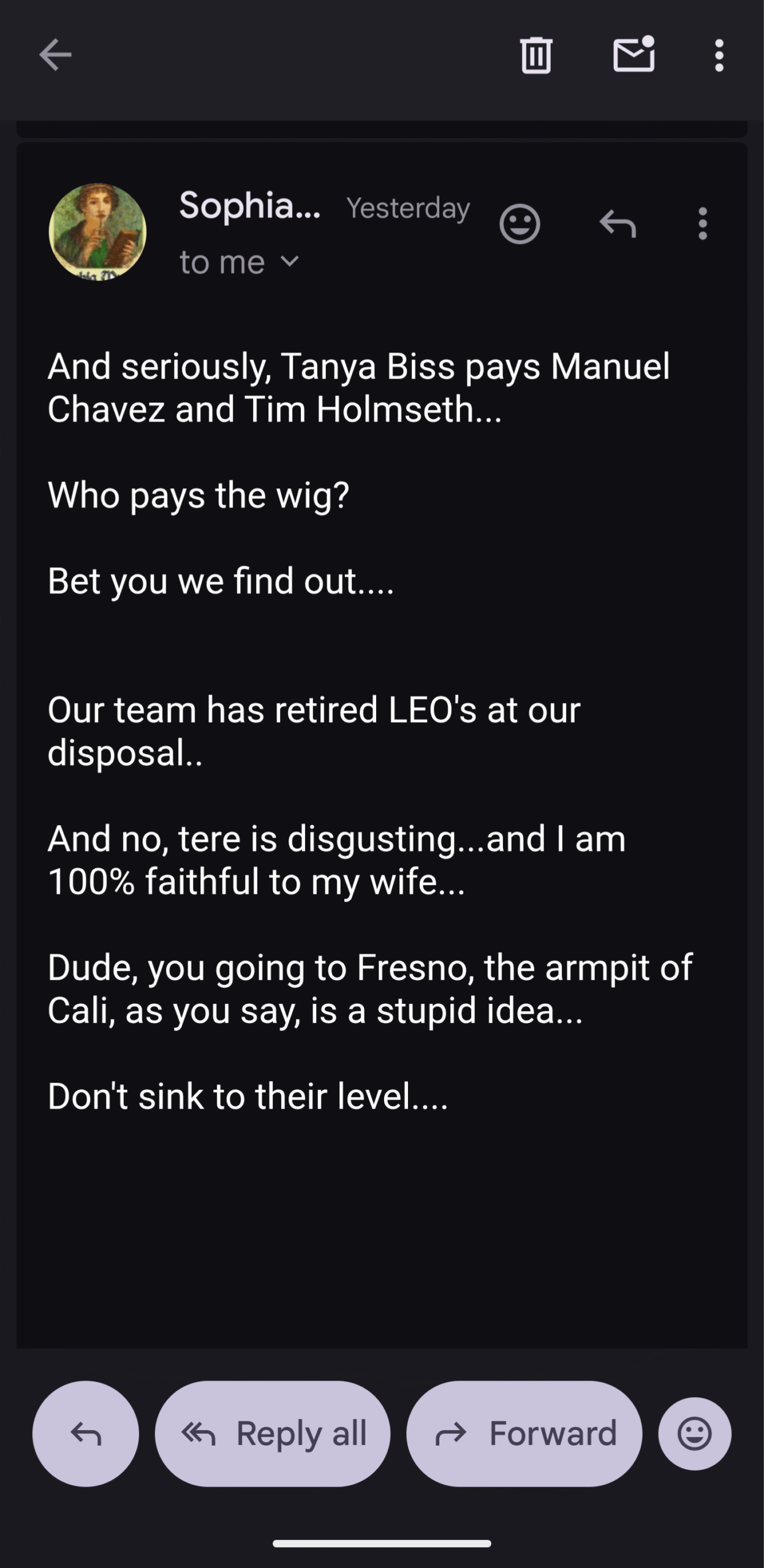764x1568 pixels.
Task: Open the top bar overflow menu
Action: (x=719, y=55)
